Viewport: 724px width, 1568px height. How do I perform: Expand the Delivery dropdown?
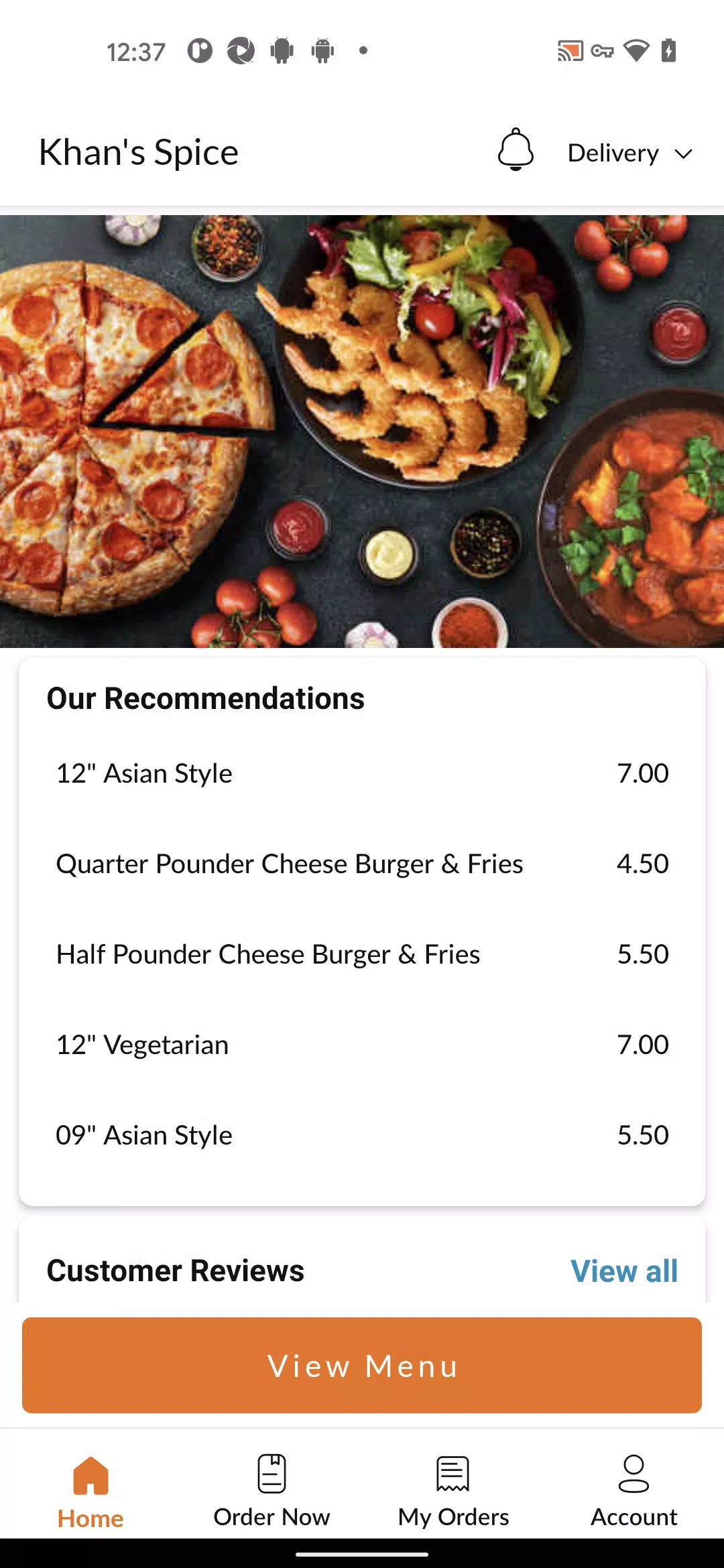click(x=629, y=153)
